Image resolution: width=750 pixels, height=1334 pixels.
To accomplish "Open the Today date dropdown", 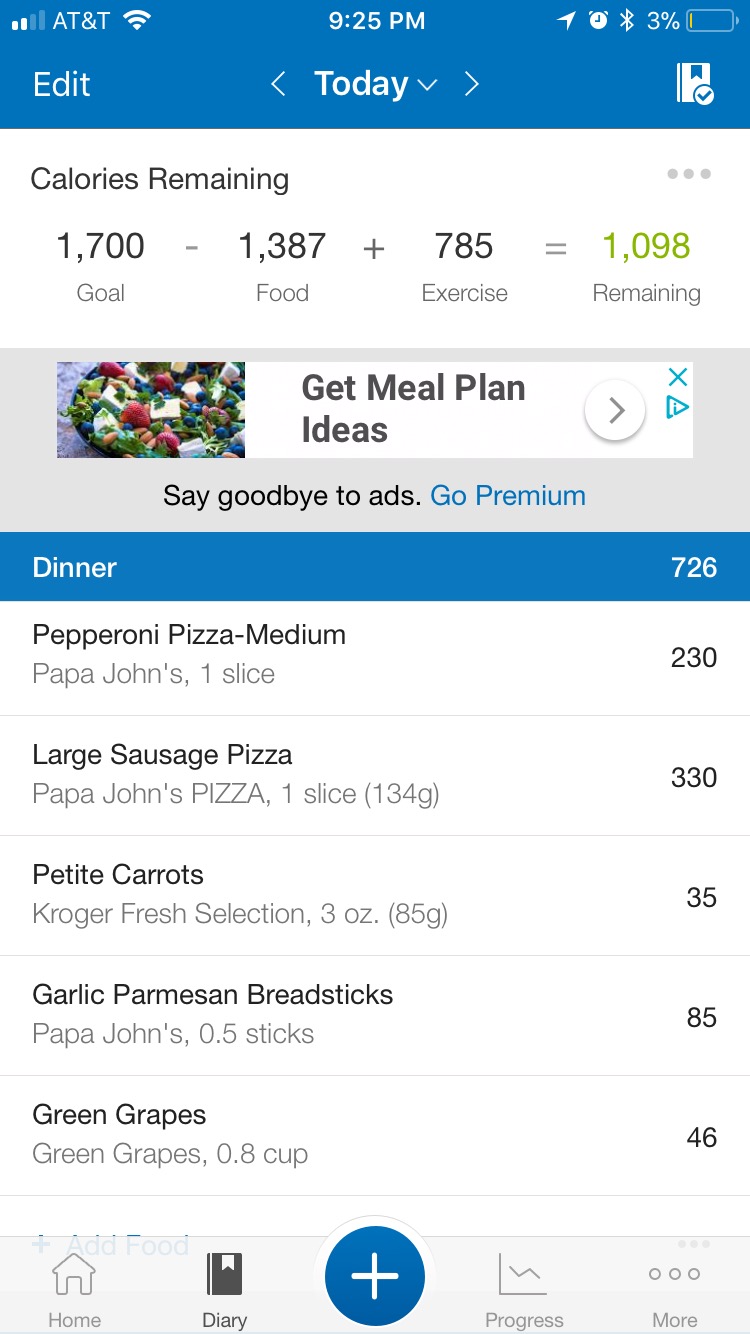I will 375,84.
